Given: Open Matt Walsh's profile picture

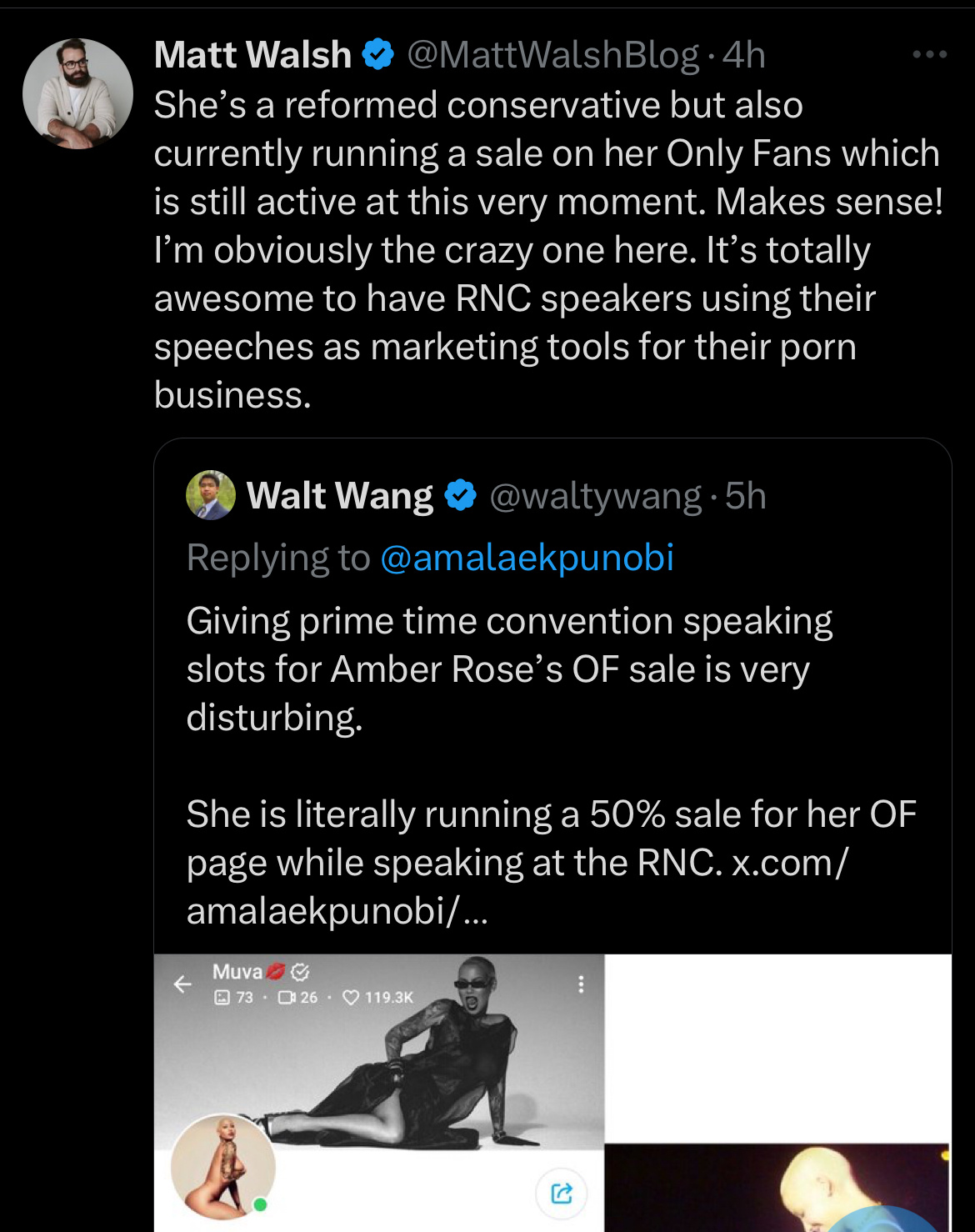Looking at the screenshot, I should pos(77,93).
